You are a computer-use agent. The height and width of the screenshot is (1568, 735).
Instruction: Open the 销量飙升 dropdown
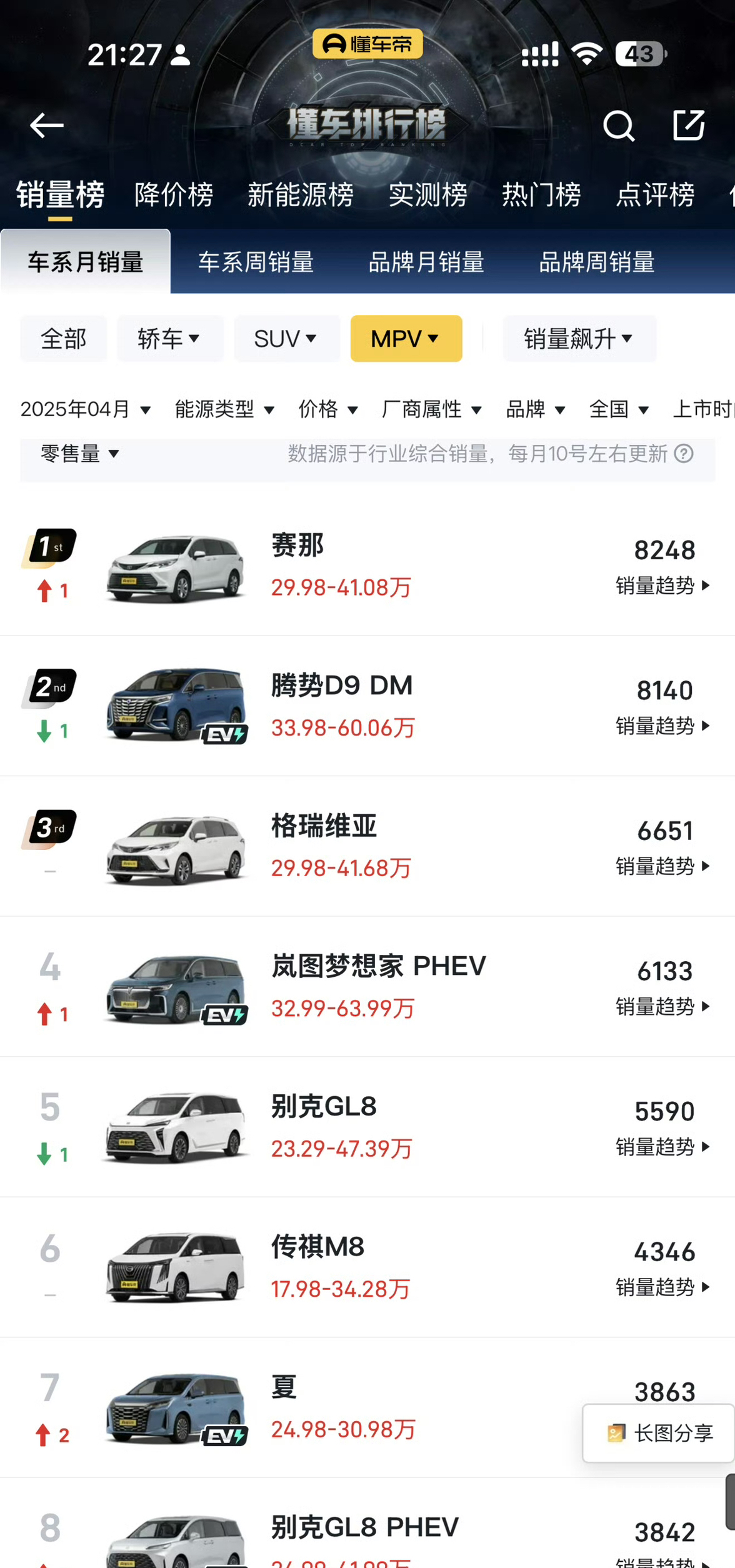tap(579, 339)
